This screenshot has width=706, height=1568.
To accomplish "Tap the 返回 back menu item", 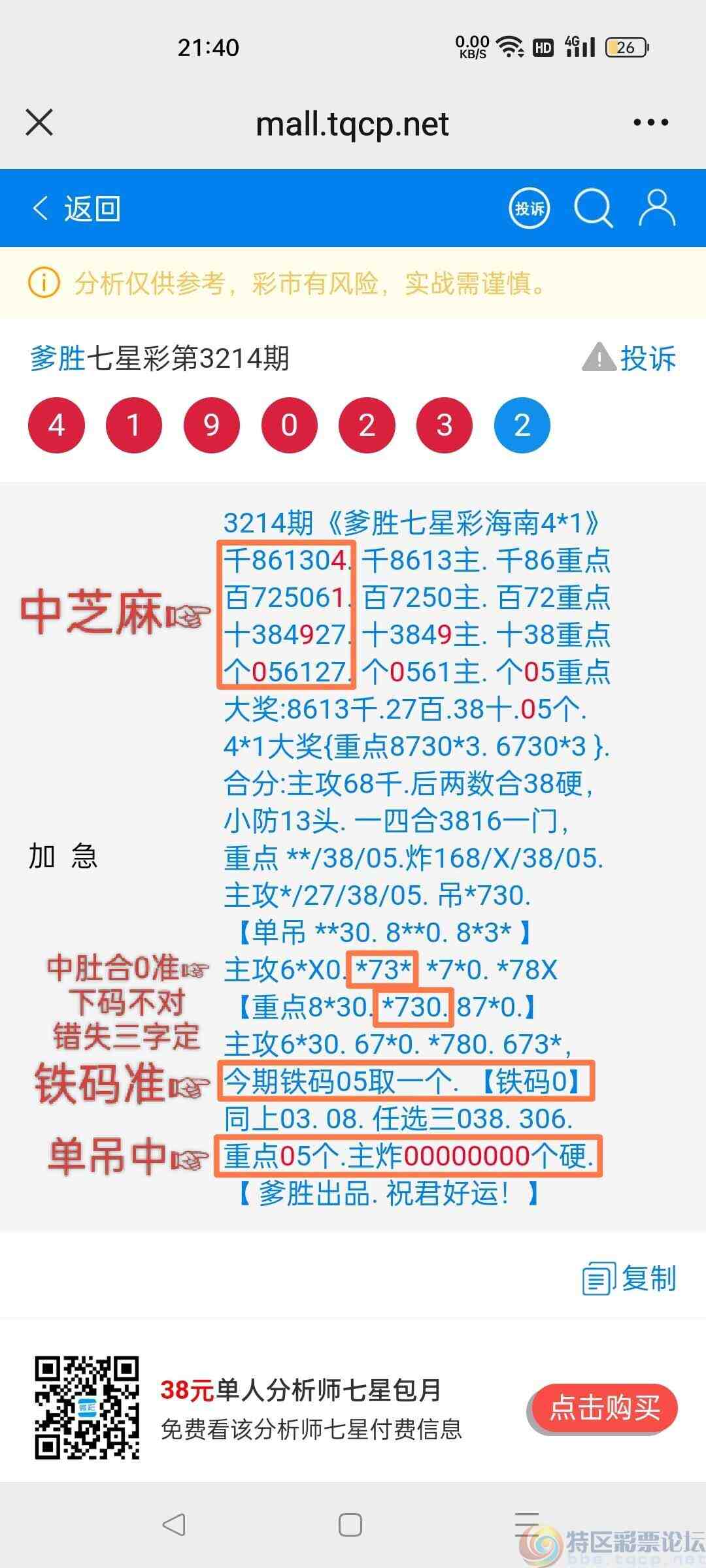I will pyautogui.click(x=92, y=208).
